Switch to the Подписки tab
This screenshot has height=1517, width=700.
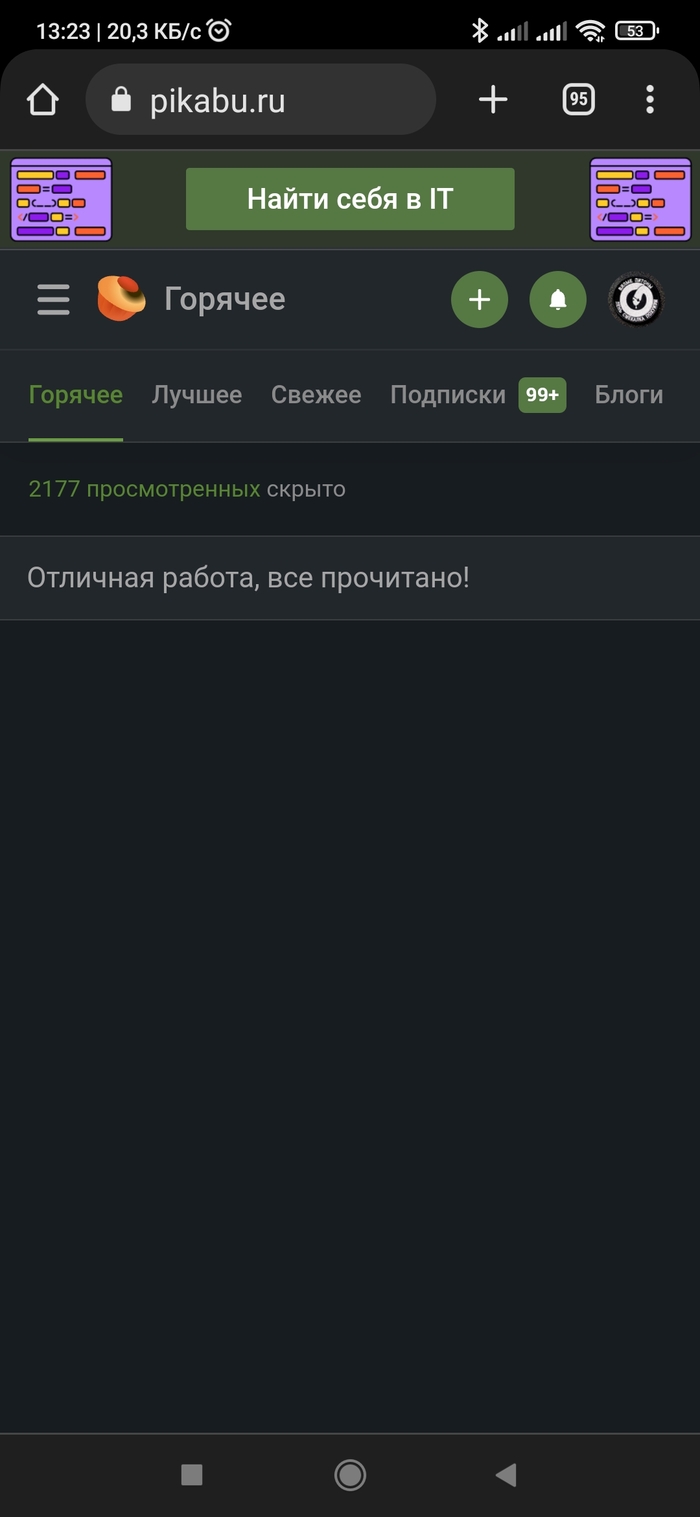tap(448, 395)
